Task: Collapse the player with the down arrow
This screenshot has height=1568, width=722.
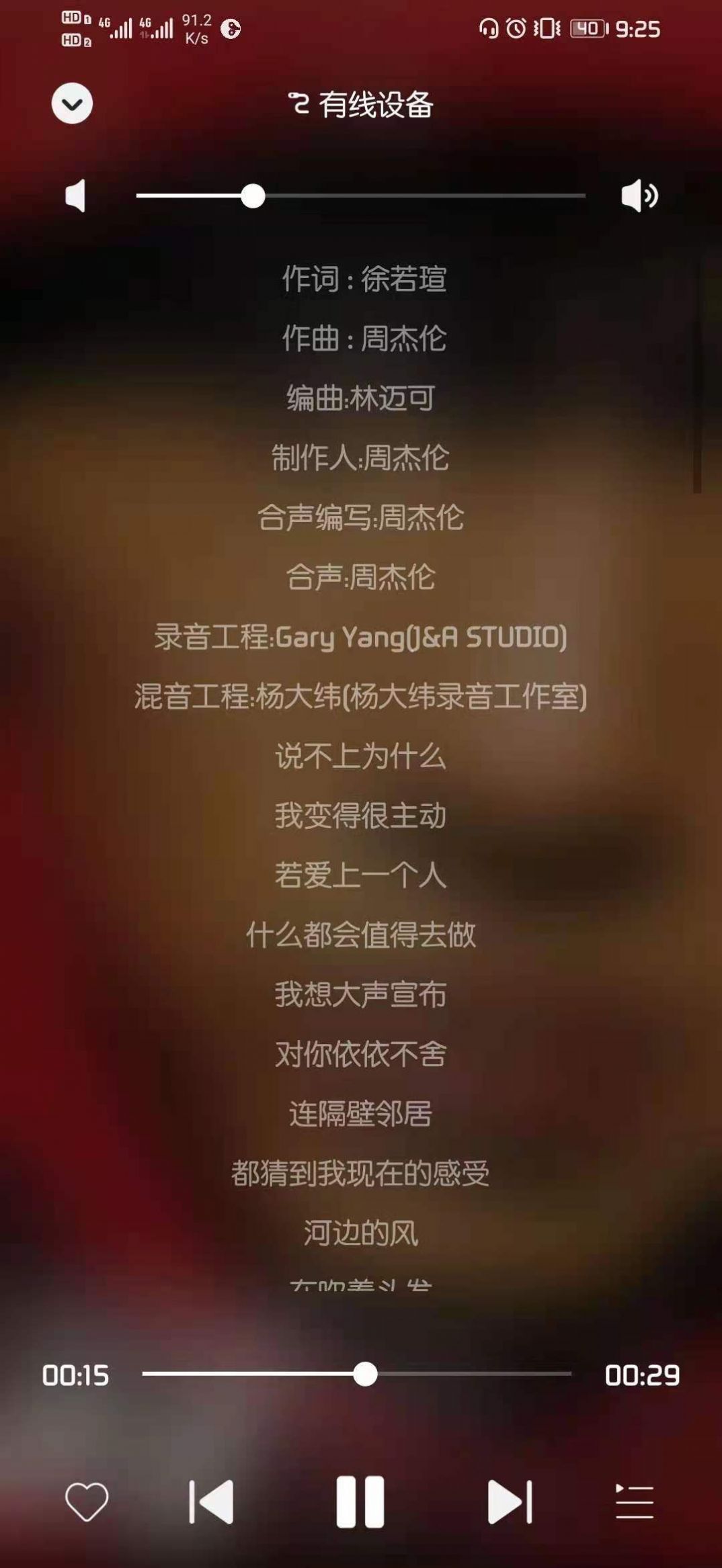Action: click(72, 103)
